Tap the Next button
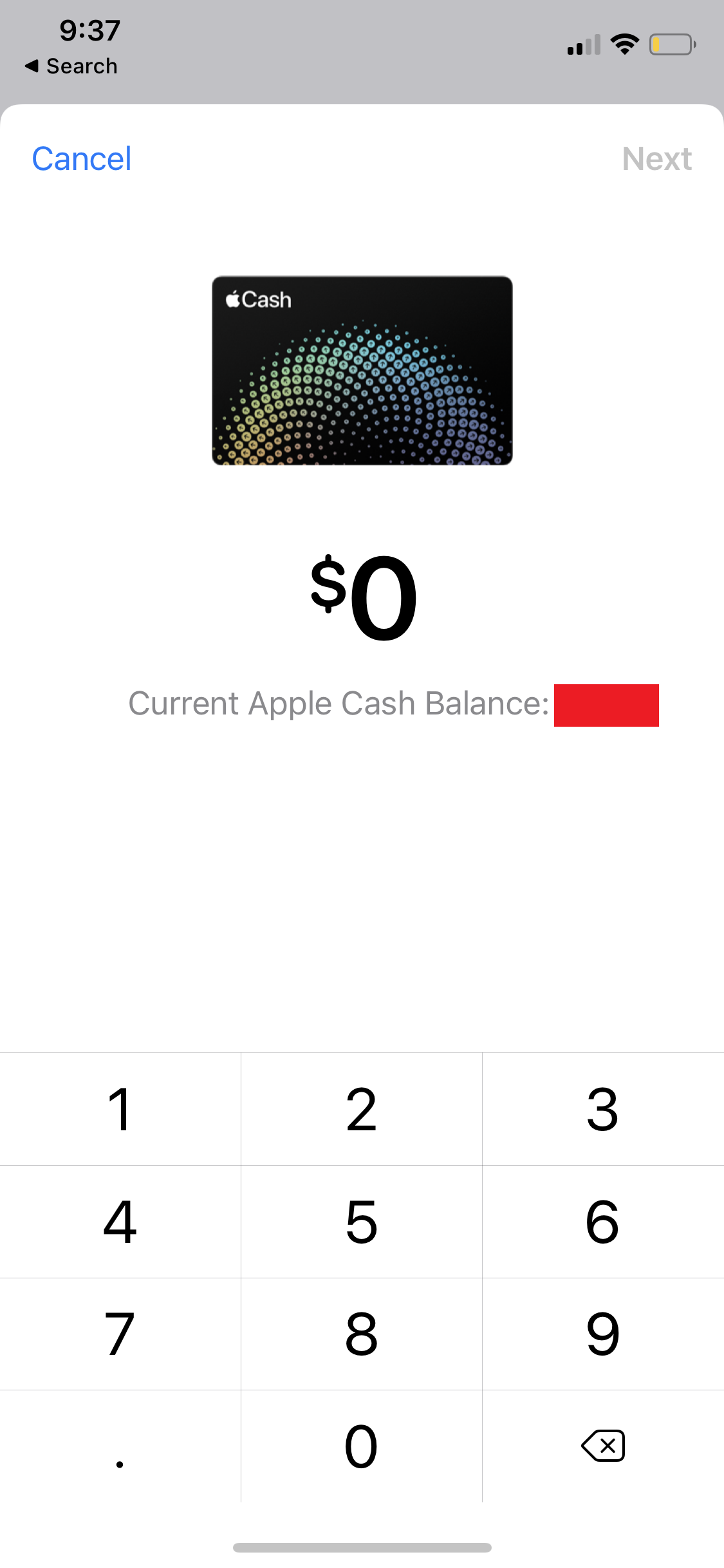 coord(657,158)
